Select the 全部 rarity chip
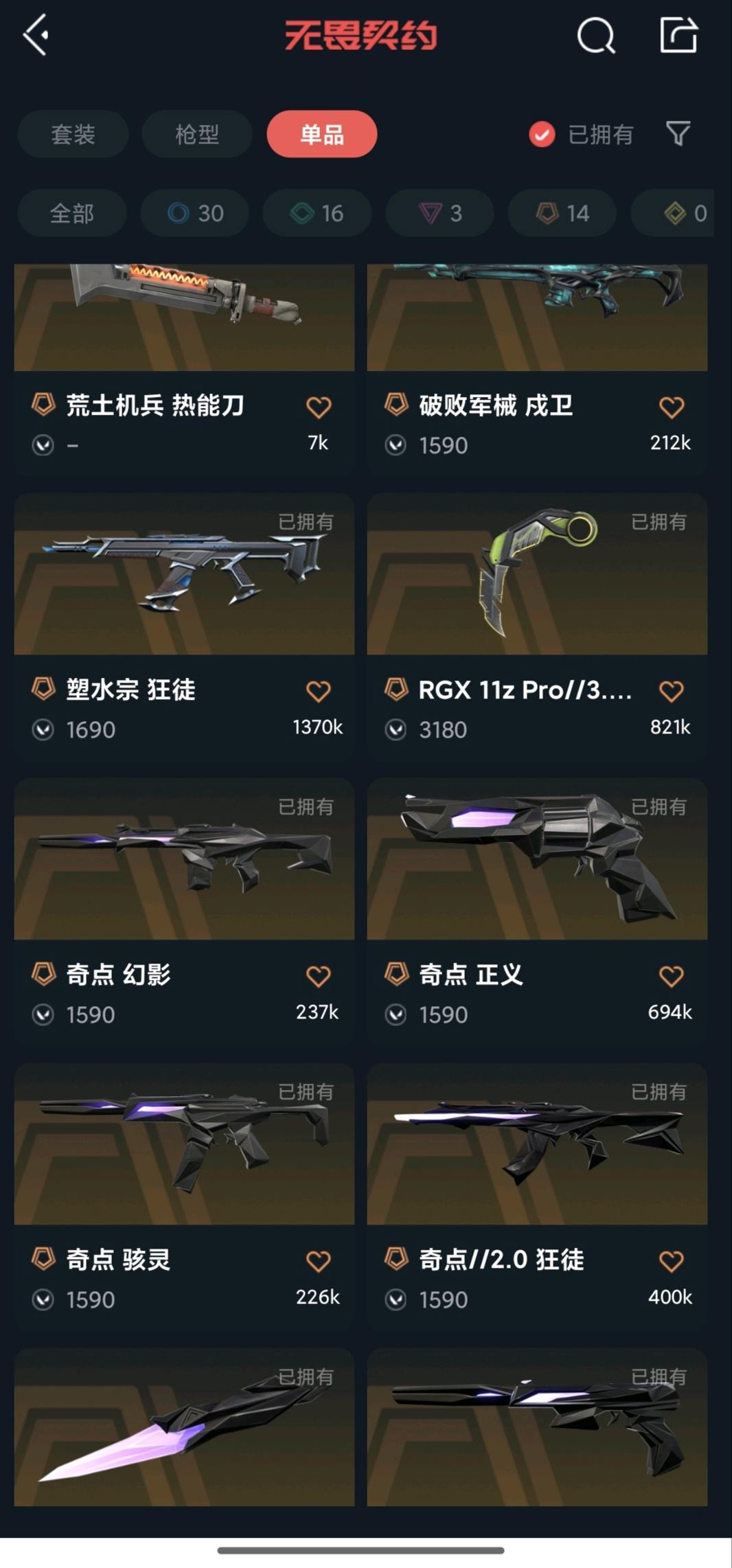The image size is (732, 1568). [x=72, y=214]
